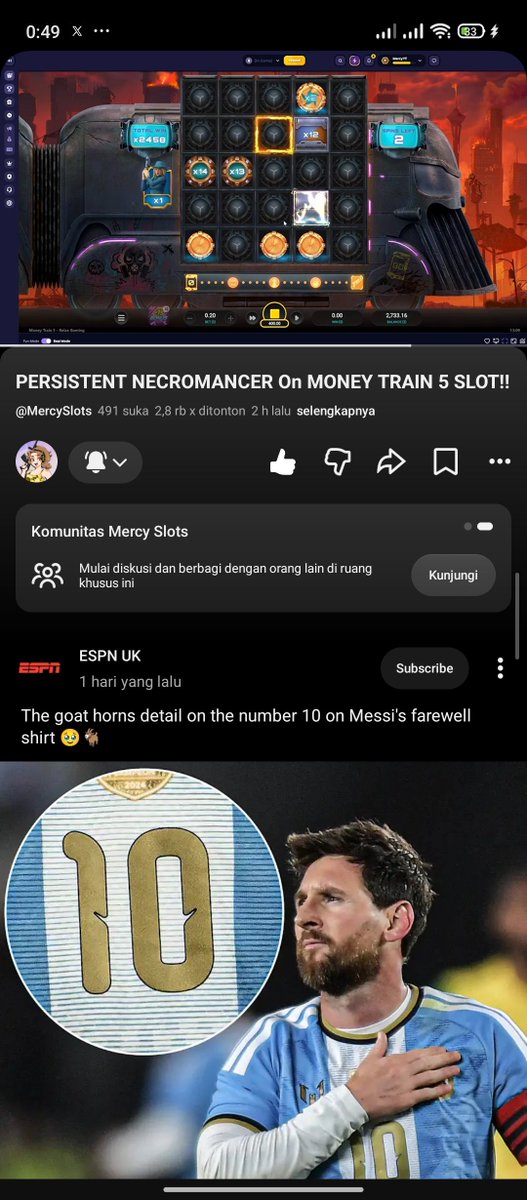Dislike the Money Train 5 video
This screenshot has height=1200, width=527.
337,461
